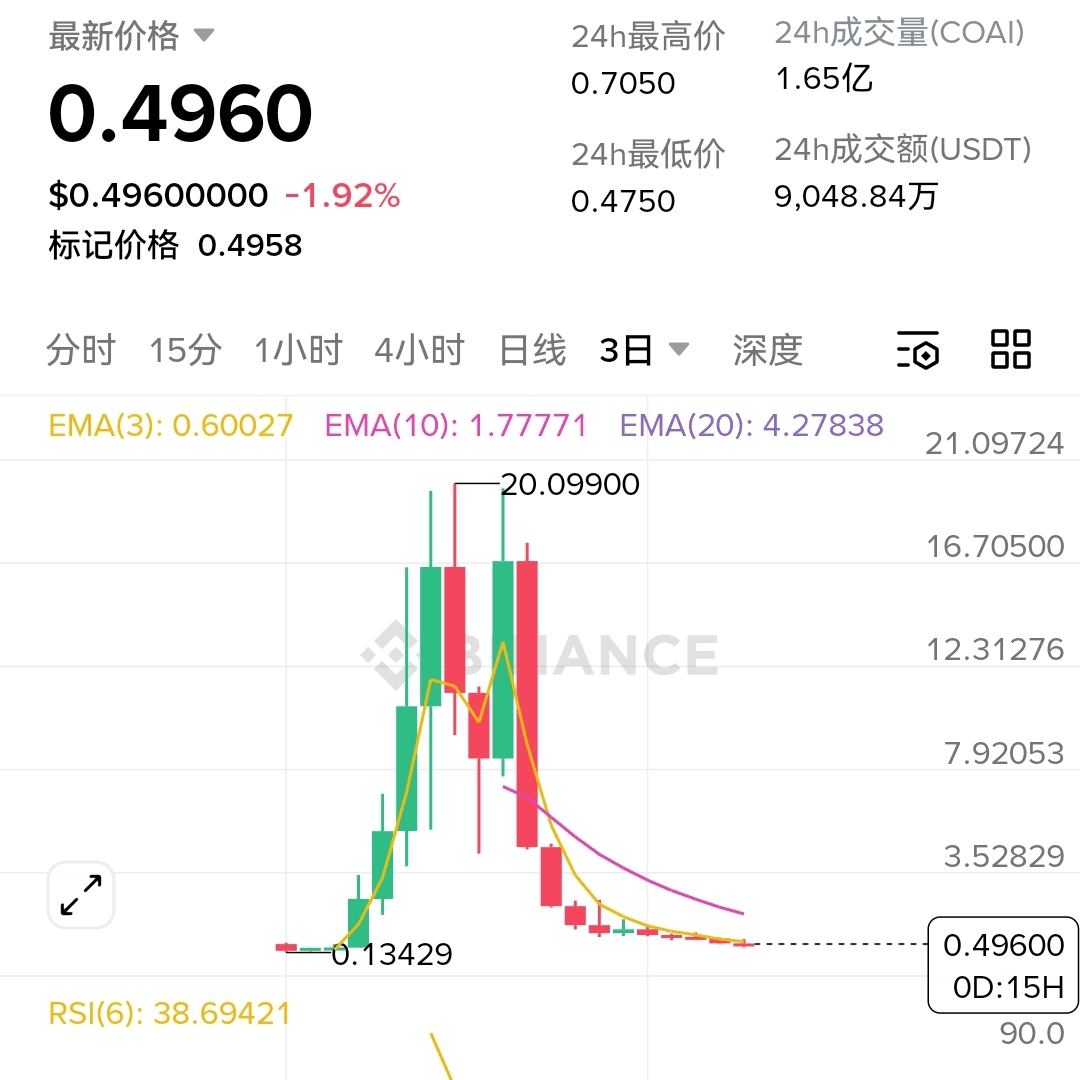The height and width of the screenshot is (1080, 1080).
Task: Switch to the 4小时 interval
Action: [419, 351]
